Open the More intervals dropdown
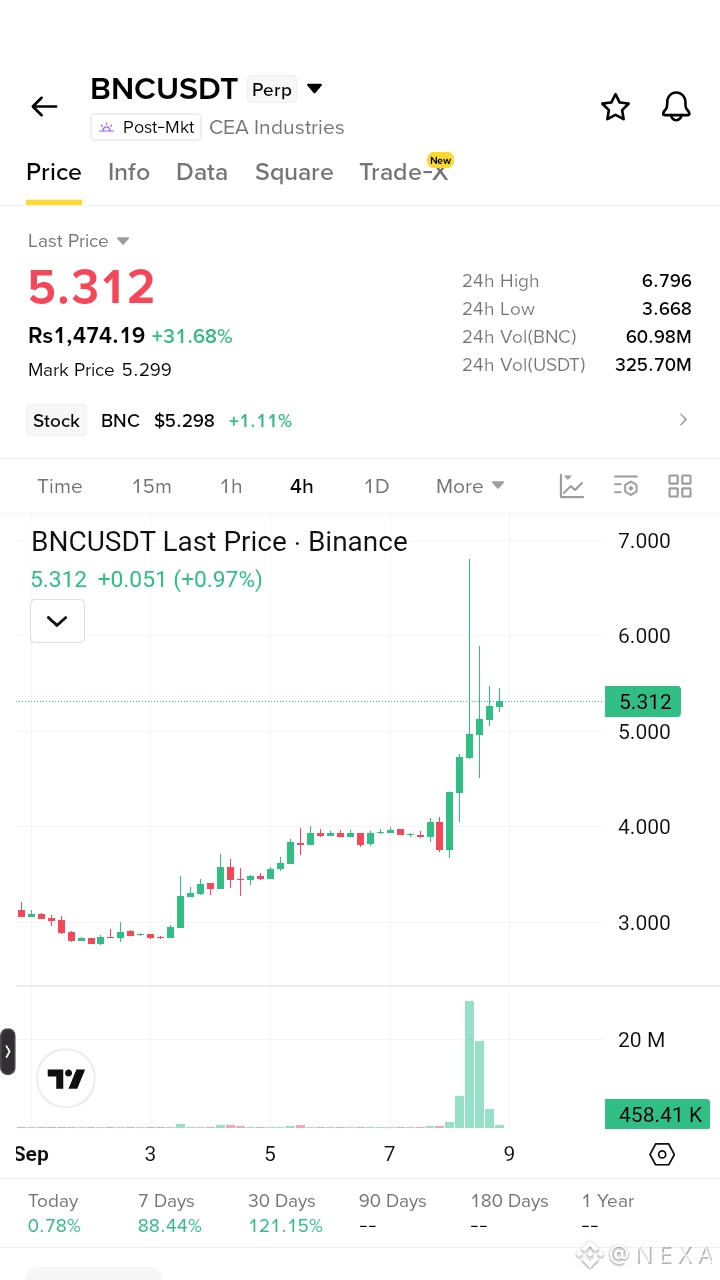Viewport: 720px width, 1280px height. [470, 486]
